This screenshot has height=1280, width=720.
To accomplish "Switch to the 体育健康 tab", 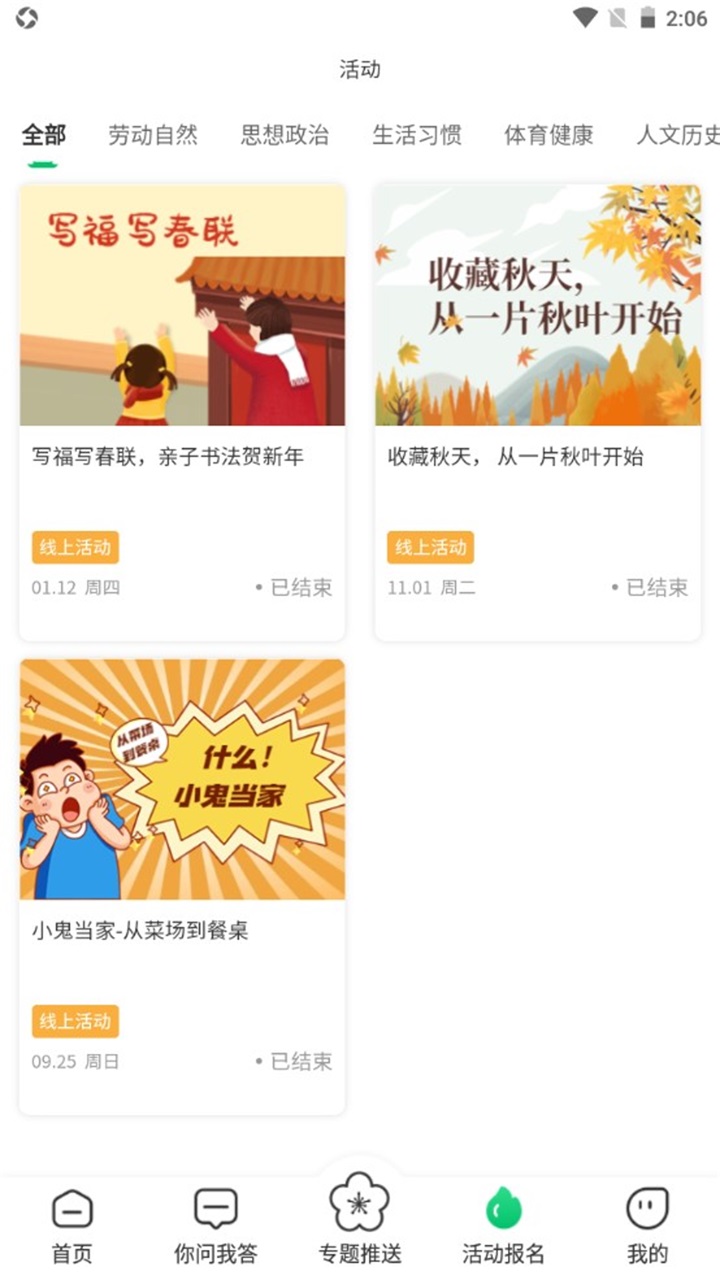I will point(548,136).
